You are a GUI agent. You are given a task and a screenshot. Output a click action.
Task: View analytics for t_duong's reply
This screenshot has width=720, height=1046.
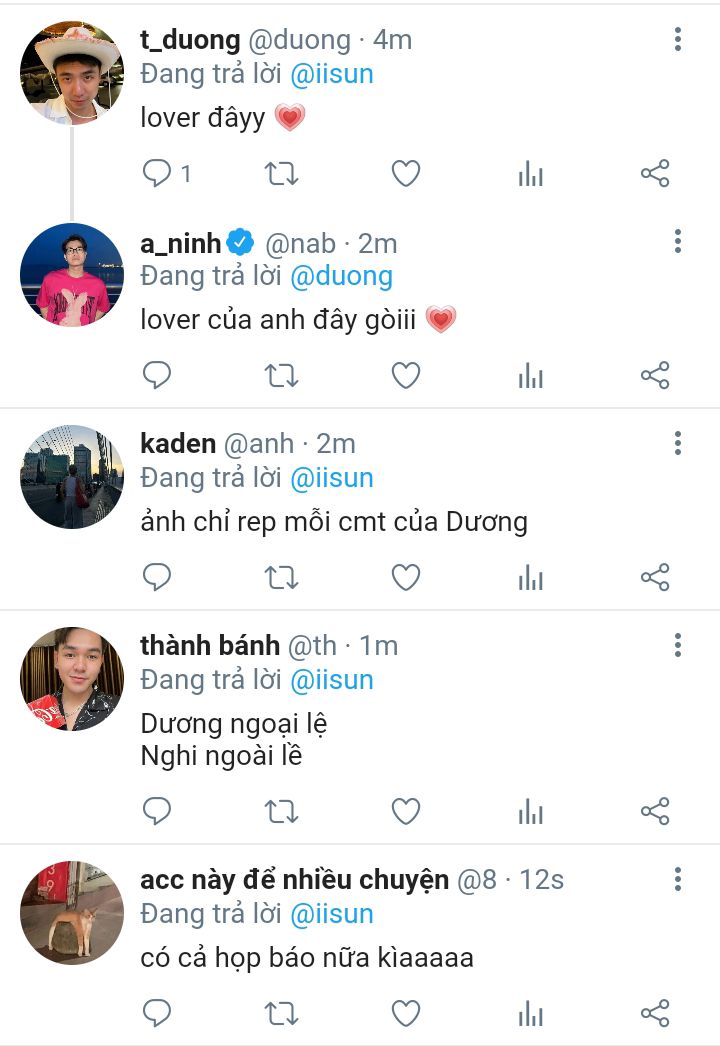(x=530, y=174)
